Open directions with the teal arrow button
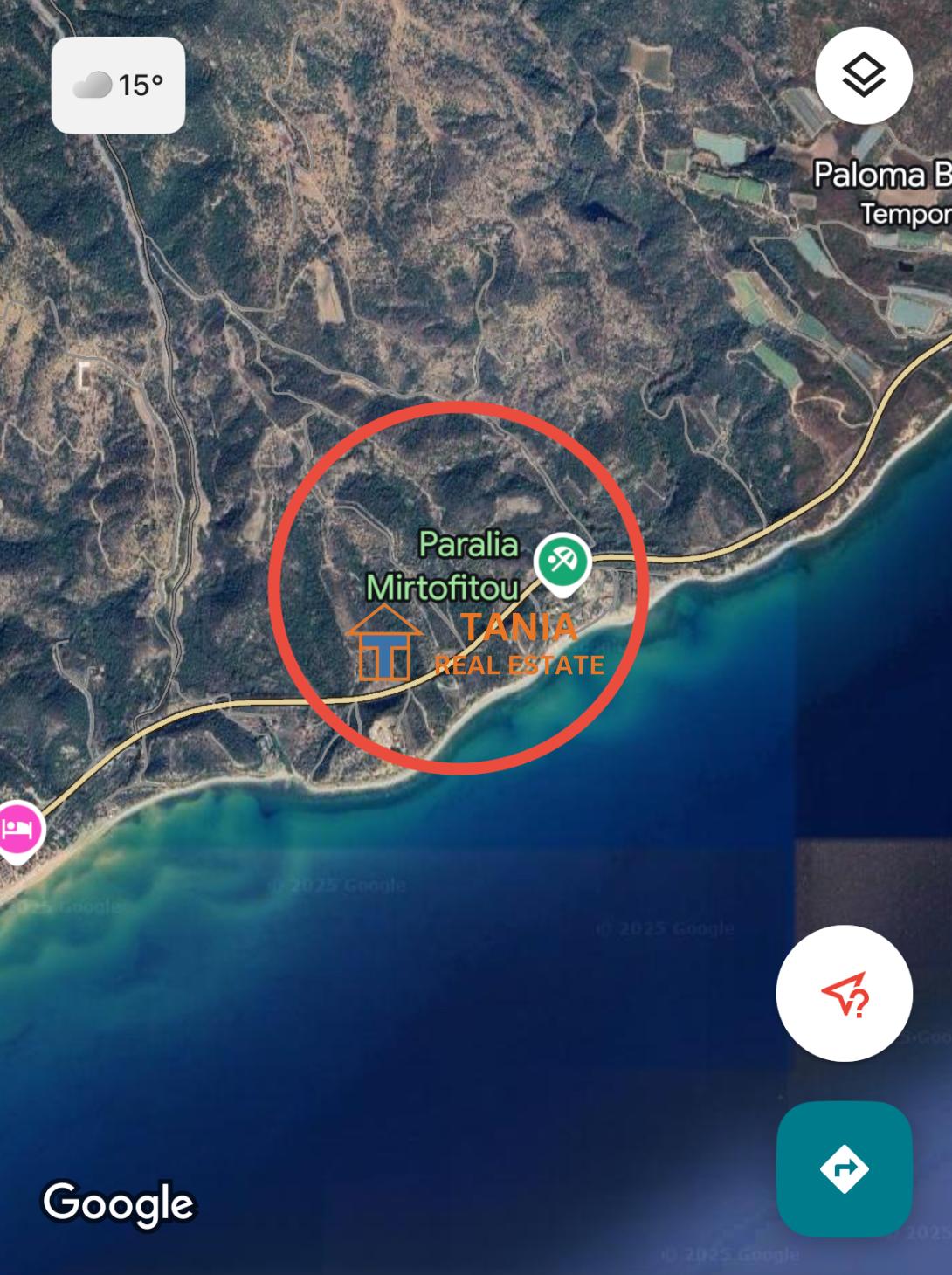Image resolution: width=952 pixels, height=1275 pixels. [844, 1168]
